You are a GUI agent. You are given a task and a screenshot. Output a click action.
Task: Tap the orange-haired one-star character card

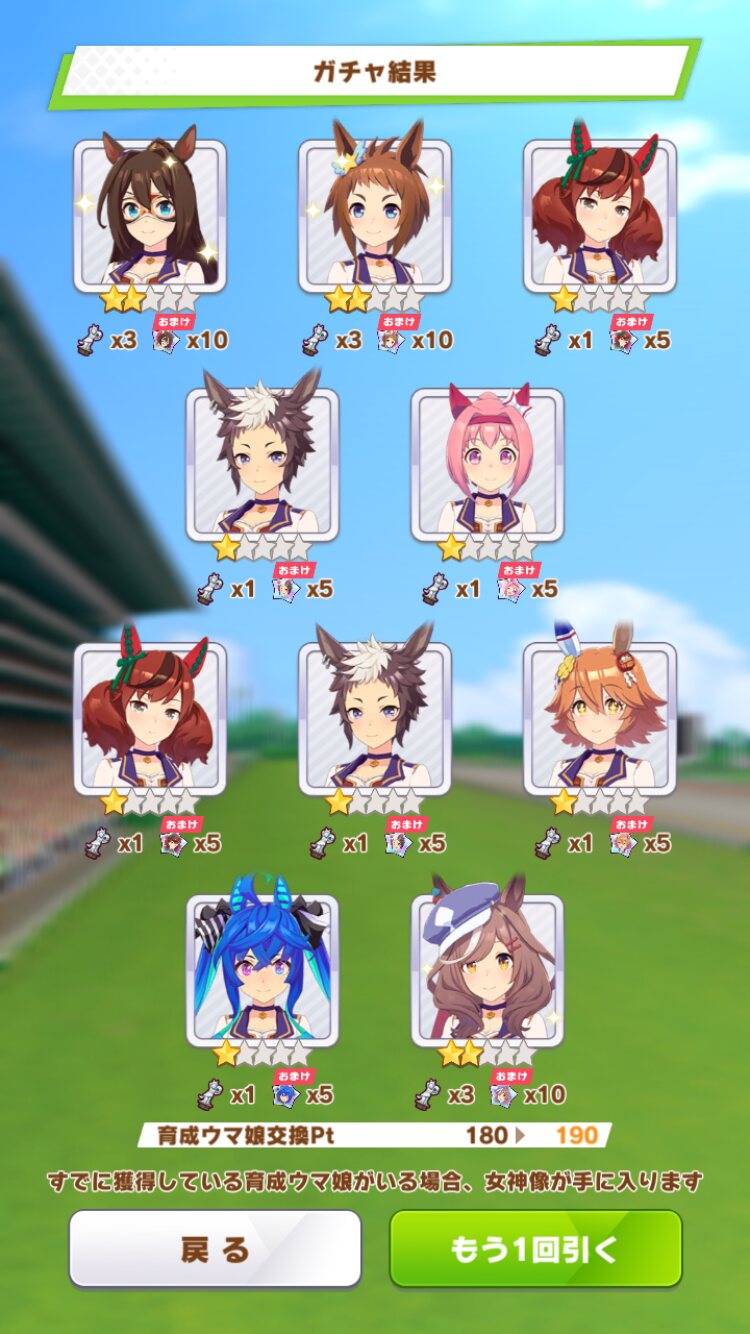[600, 718]
